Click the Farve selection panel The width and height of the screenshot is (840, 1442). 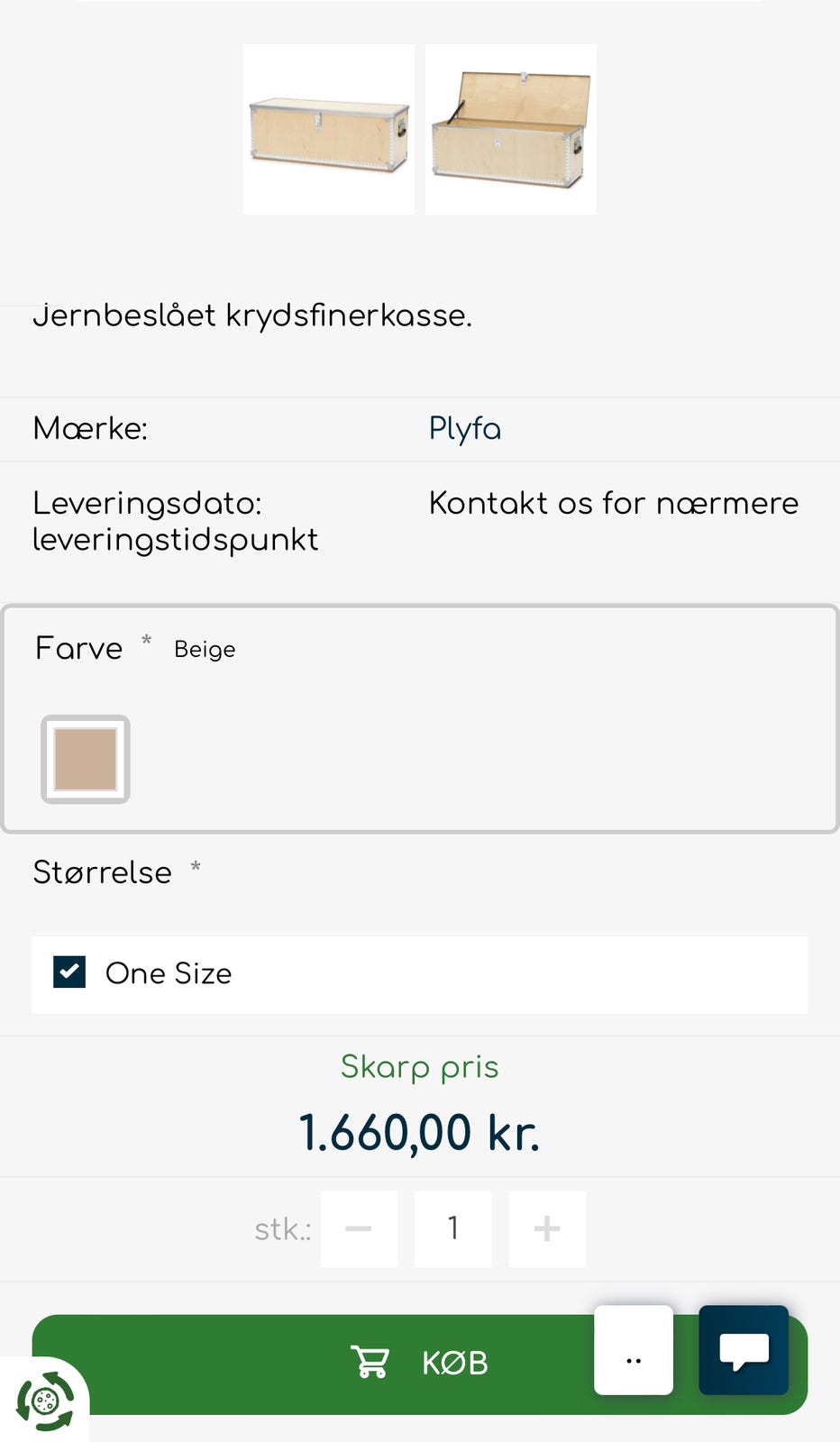(420, 716)
